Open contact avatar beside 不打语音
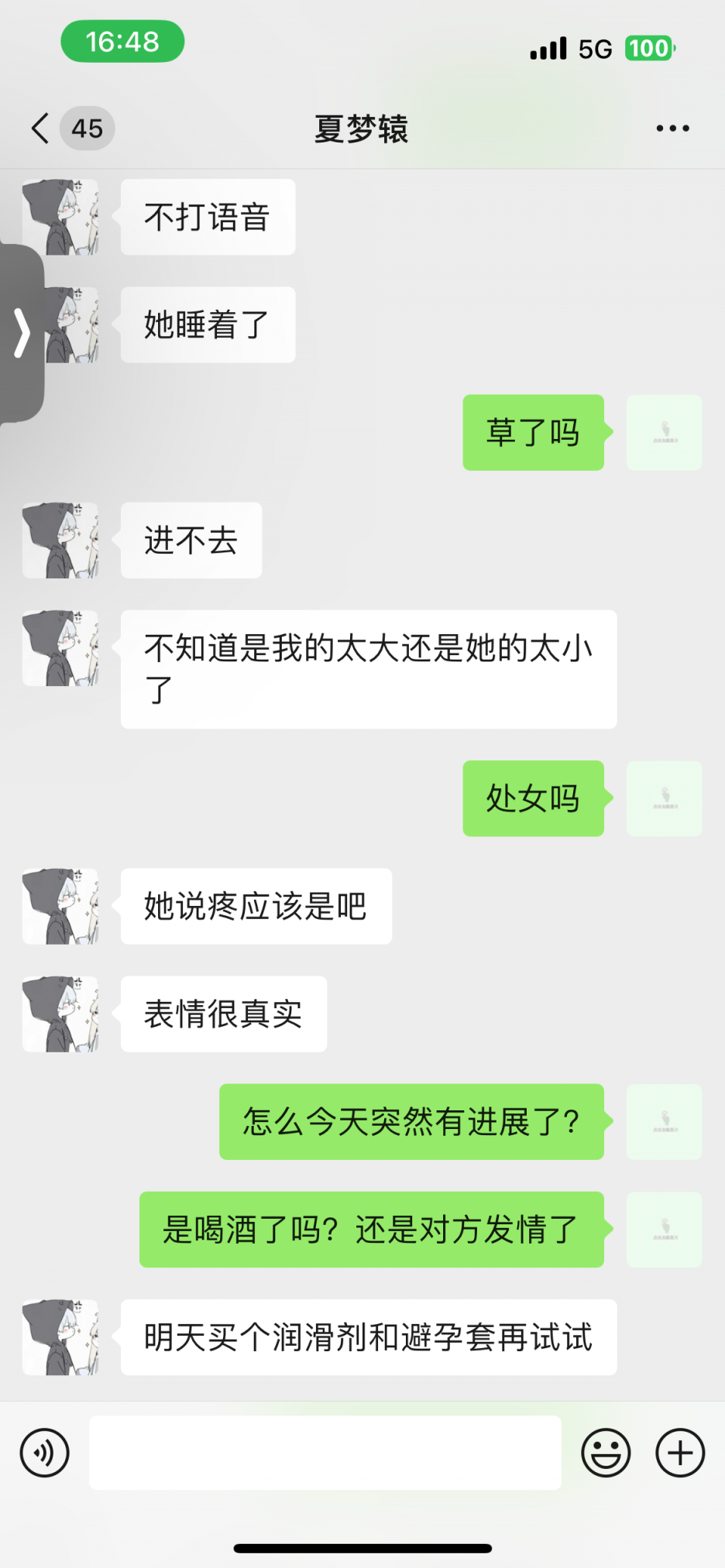Image resolution: width=725 pixels, height=1568 pixels. (60, 217)
